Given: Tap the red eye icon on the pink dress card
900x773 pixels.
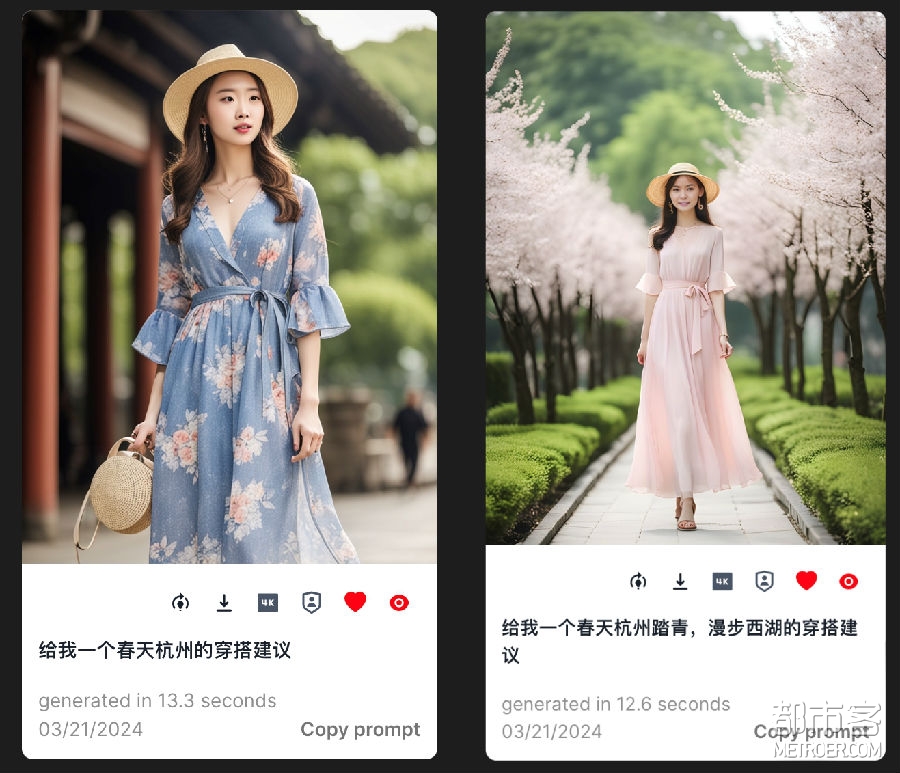Looking at the screenshot, I should click(x=848, y=581).
